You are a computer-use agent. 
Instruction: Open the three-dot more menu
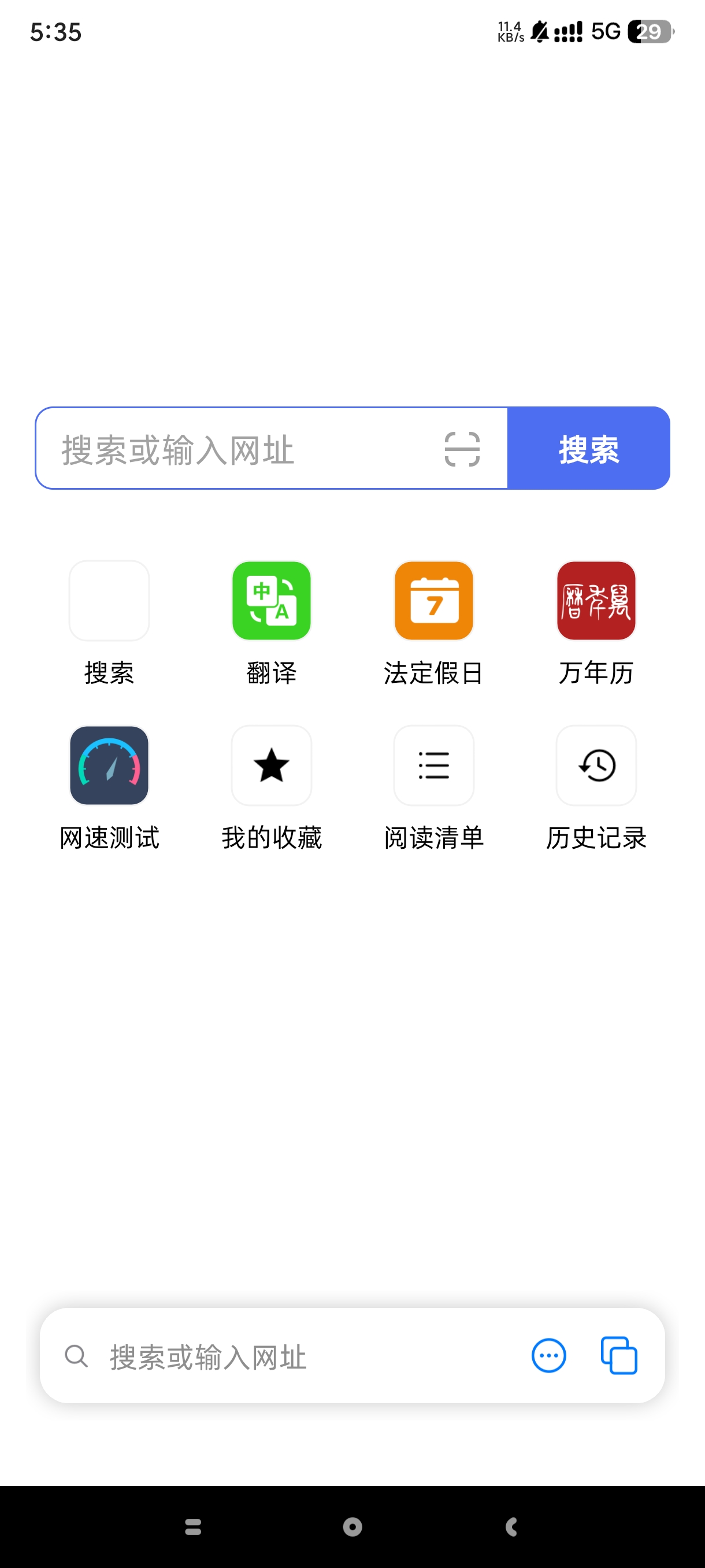[548, 1356]
